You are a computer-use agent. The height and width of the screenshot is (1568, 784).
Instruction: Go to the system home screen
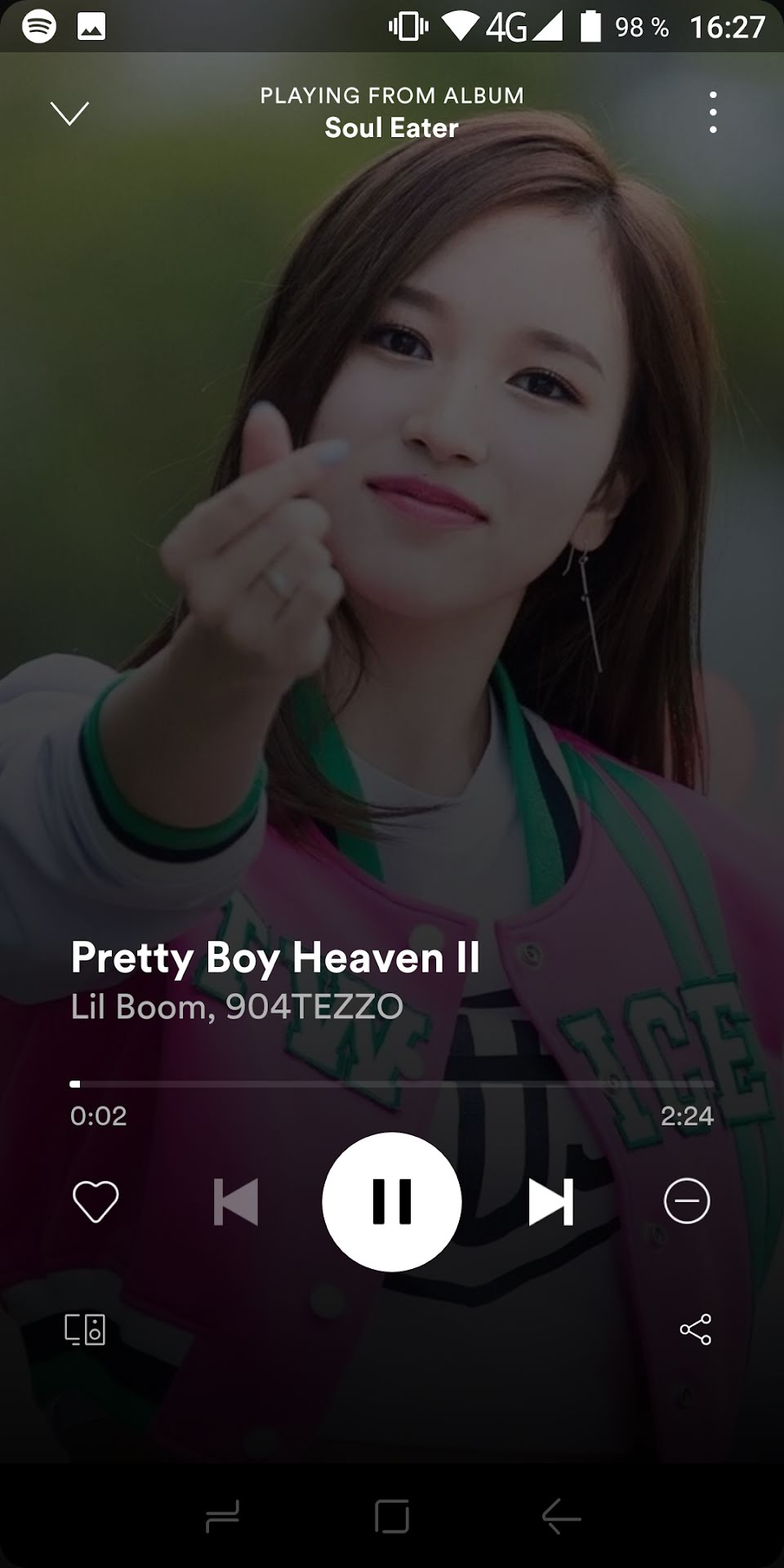[392, 1518]
